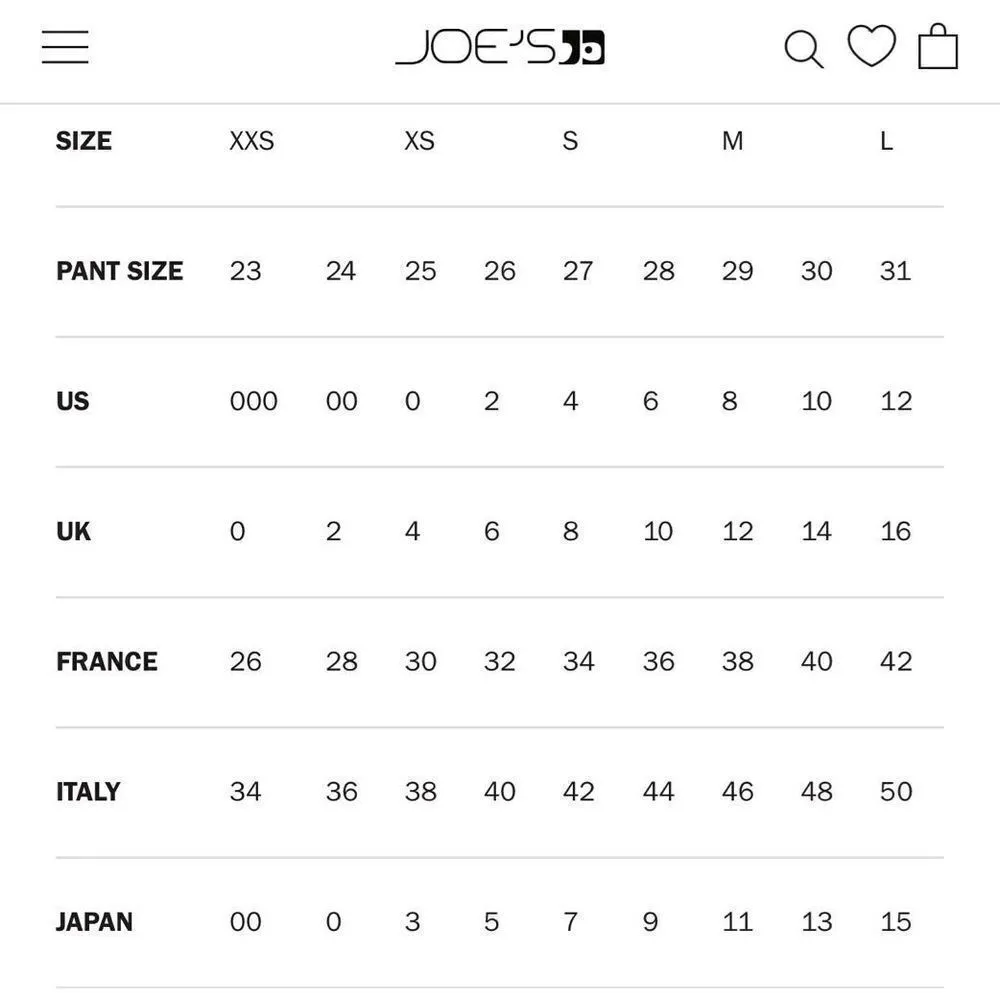View the wishlist heart

[x=871, y=46]
